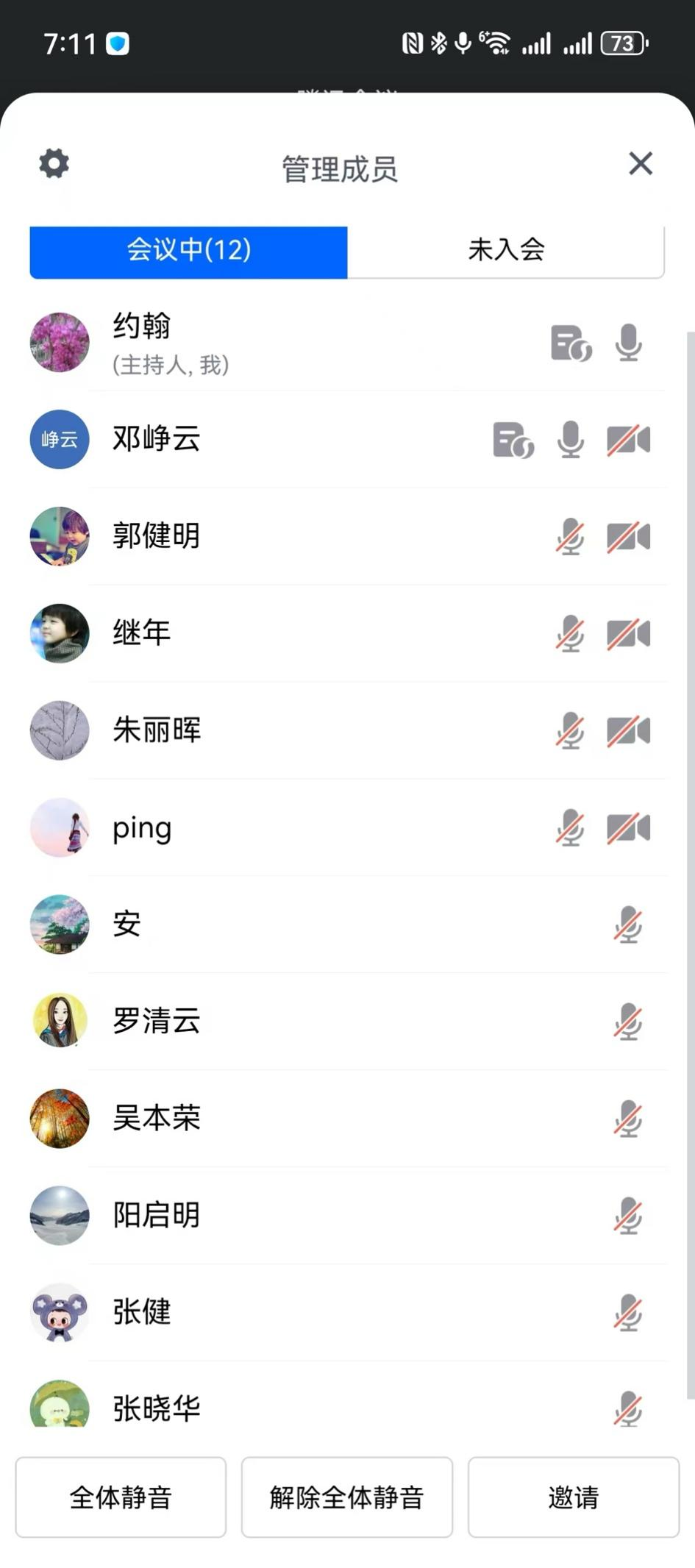Switch to the 未入会 tab
This screenshot has height=1568, width=695.
(506, 251)
